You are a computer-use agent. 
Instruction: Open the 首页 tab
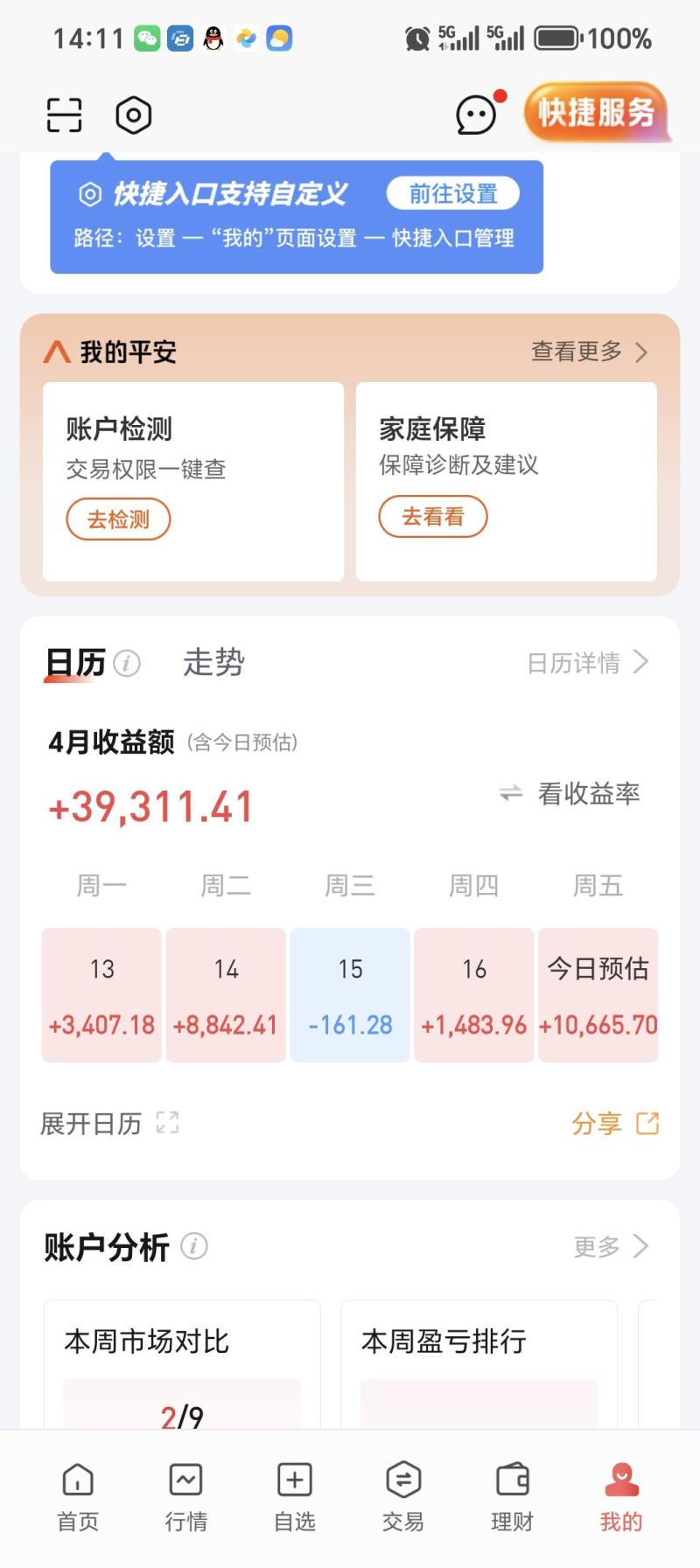[x=78, y=1497]
